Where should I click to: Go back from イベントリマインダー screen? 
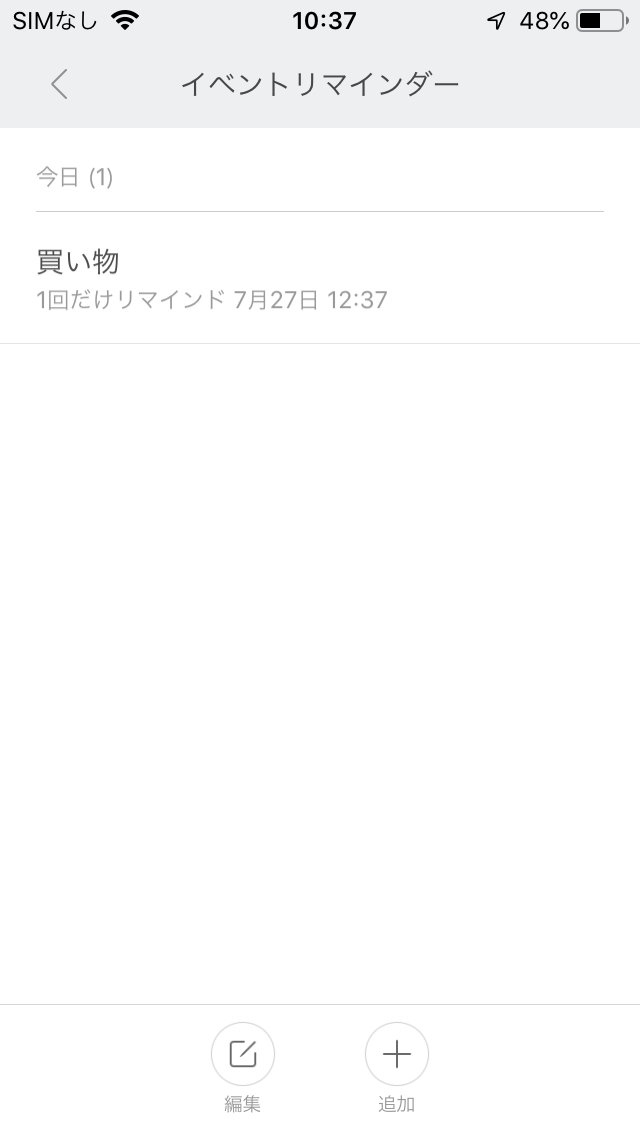(x=59, y=84)
